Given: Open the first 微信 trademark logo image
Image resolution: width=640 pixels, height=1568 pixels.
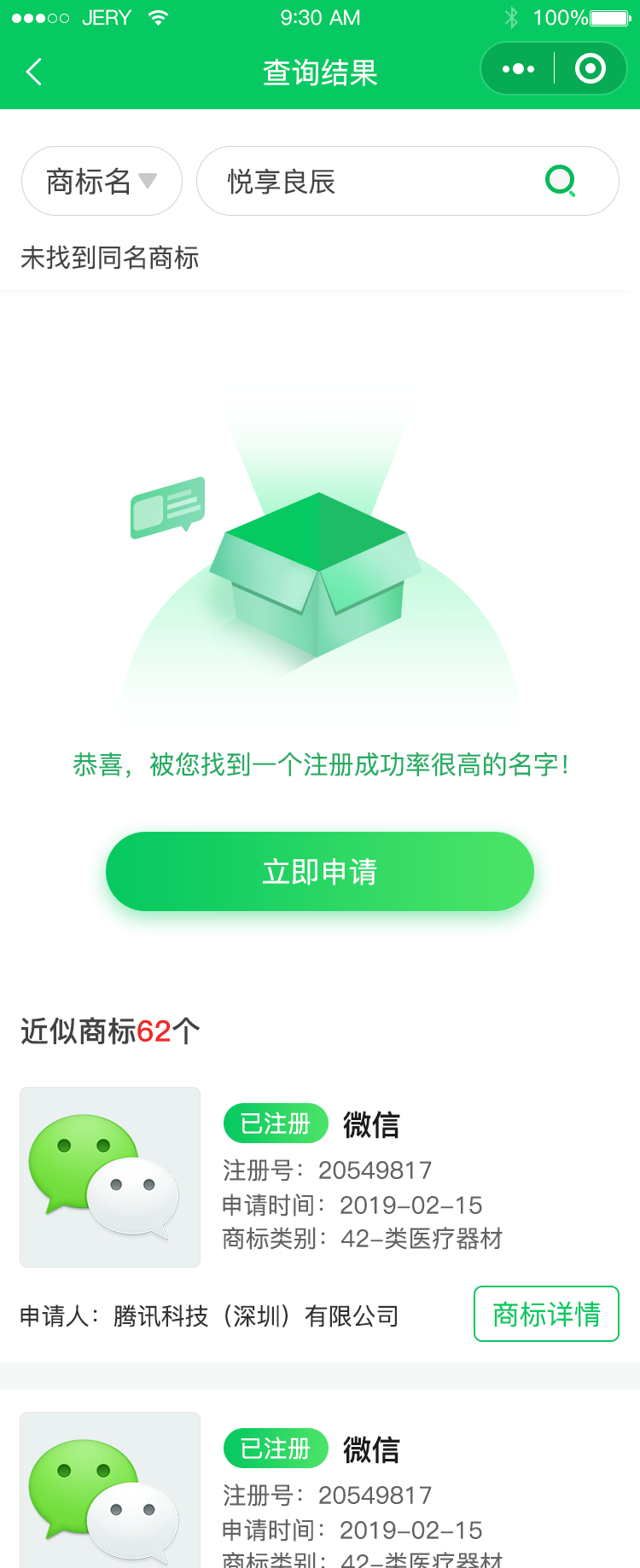Looking at the screenshot, I should pos(110,1176).
